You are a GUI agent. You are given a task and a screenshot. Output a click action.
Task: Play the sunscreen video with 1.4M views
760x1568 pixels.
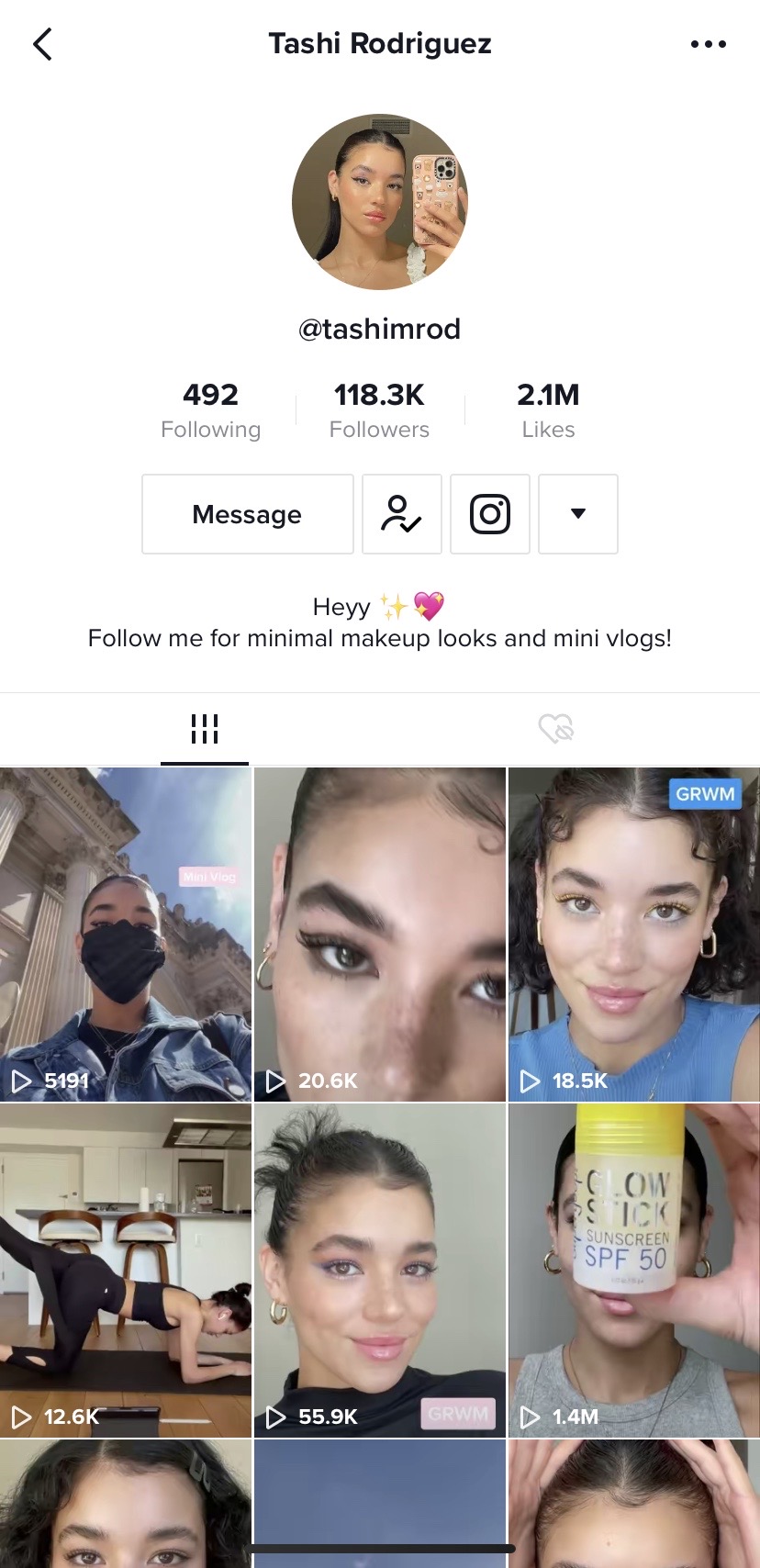(633, 1270)
